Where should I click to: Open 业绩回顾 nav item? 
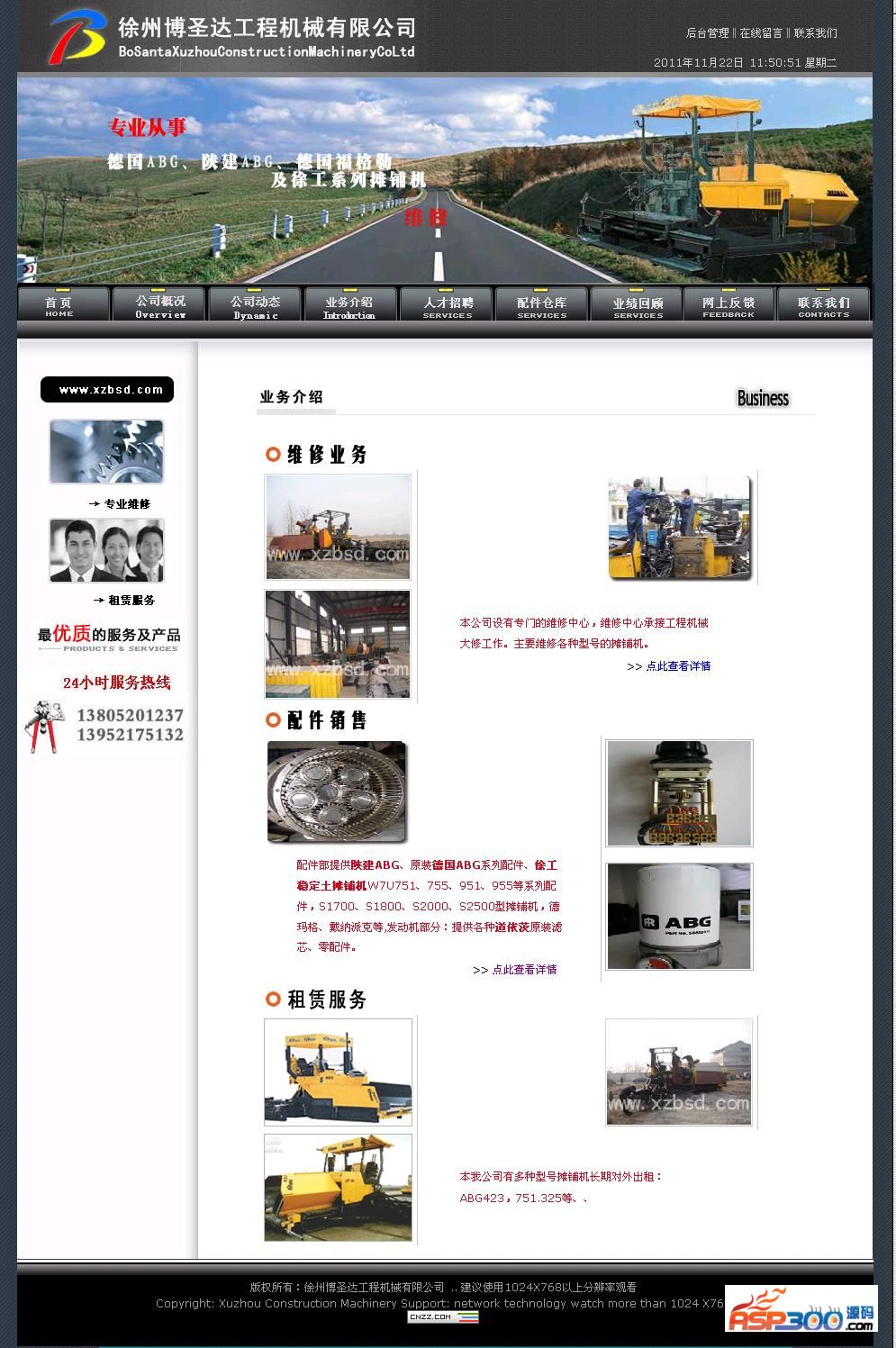coord(638,305)
